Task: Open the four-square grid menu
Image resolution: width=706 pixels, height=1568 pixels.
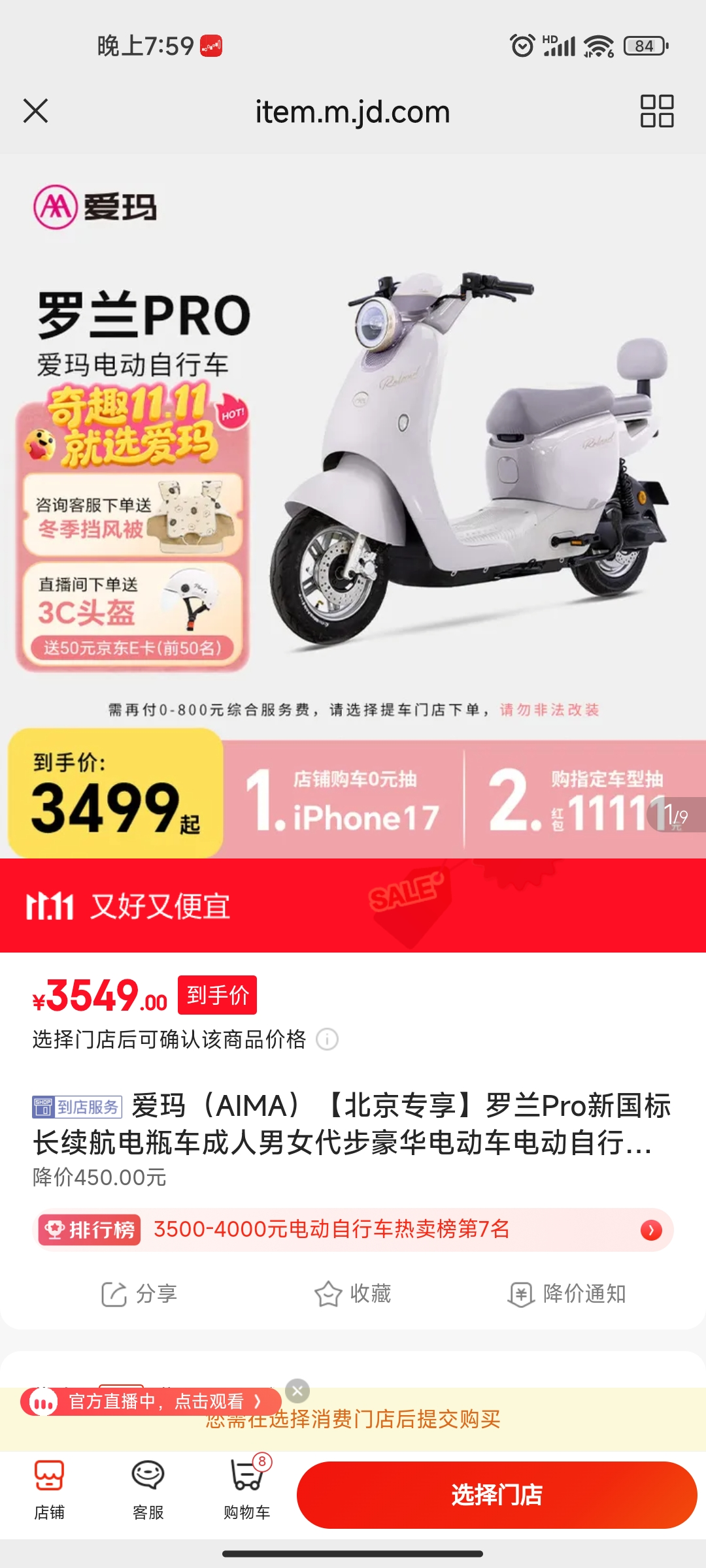Action: pos(656,110)
